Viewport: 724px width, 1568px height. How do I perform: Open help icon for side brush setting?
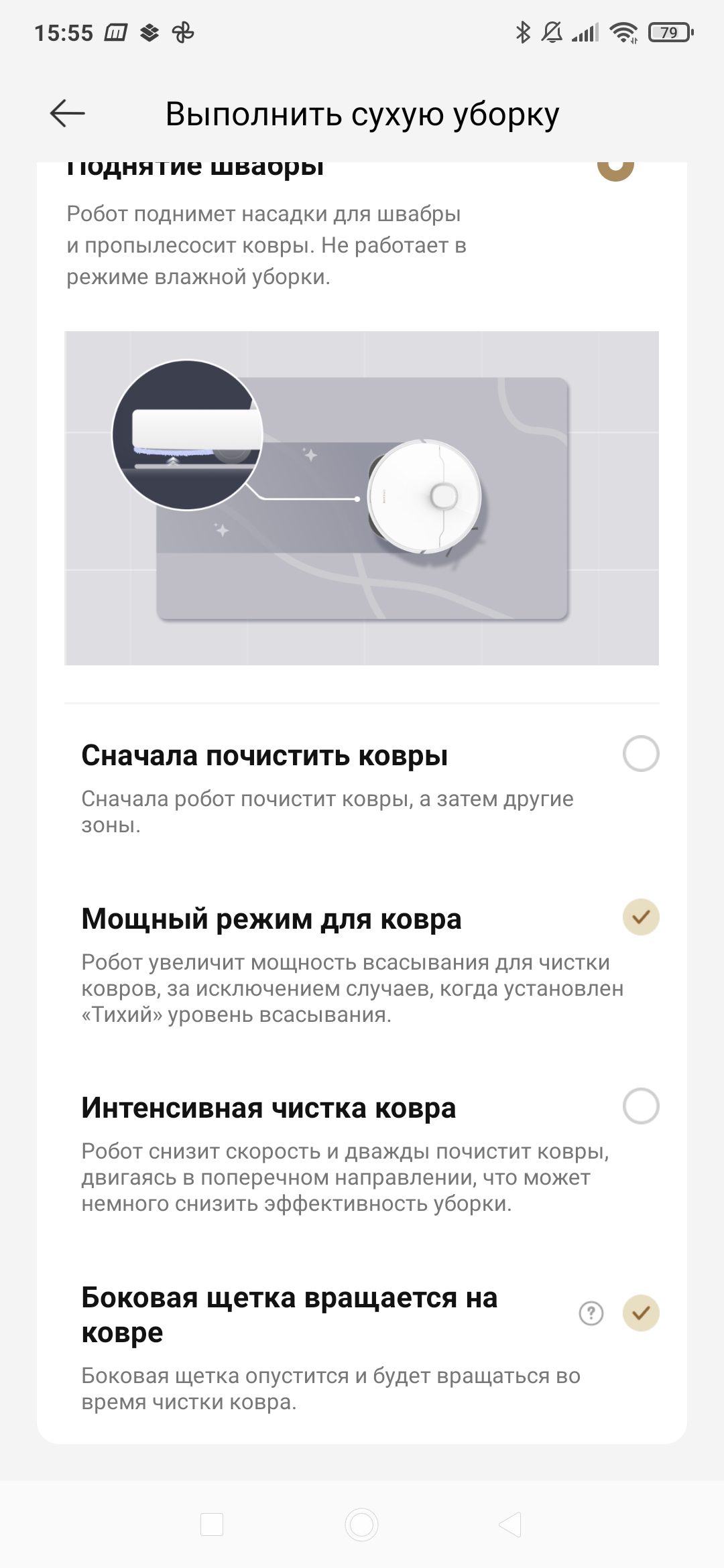(591, 1313)
